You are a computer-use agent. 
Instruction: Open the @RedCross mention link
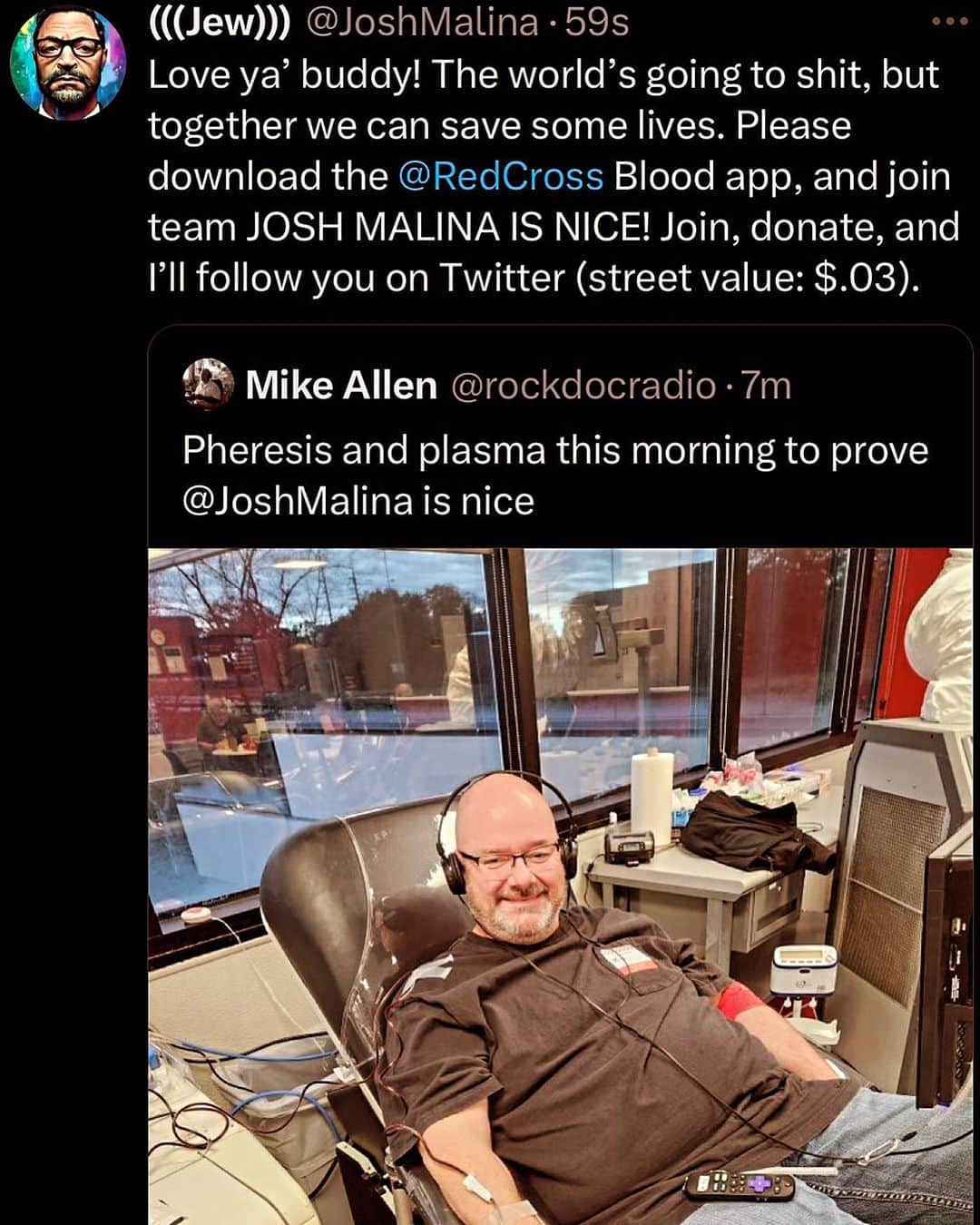click(x=500, y=176)
